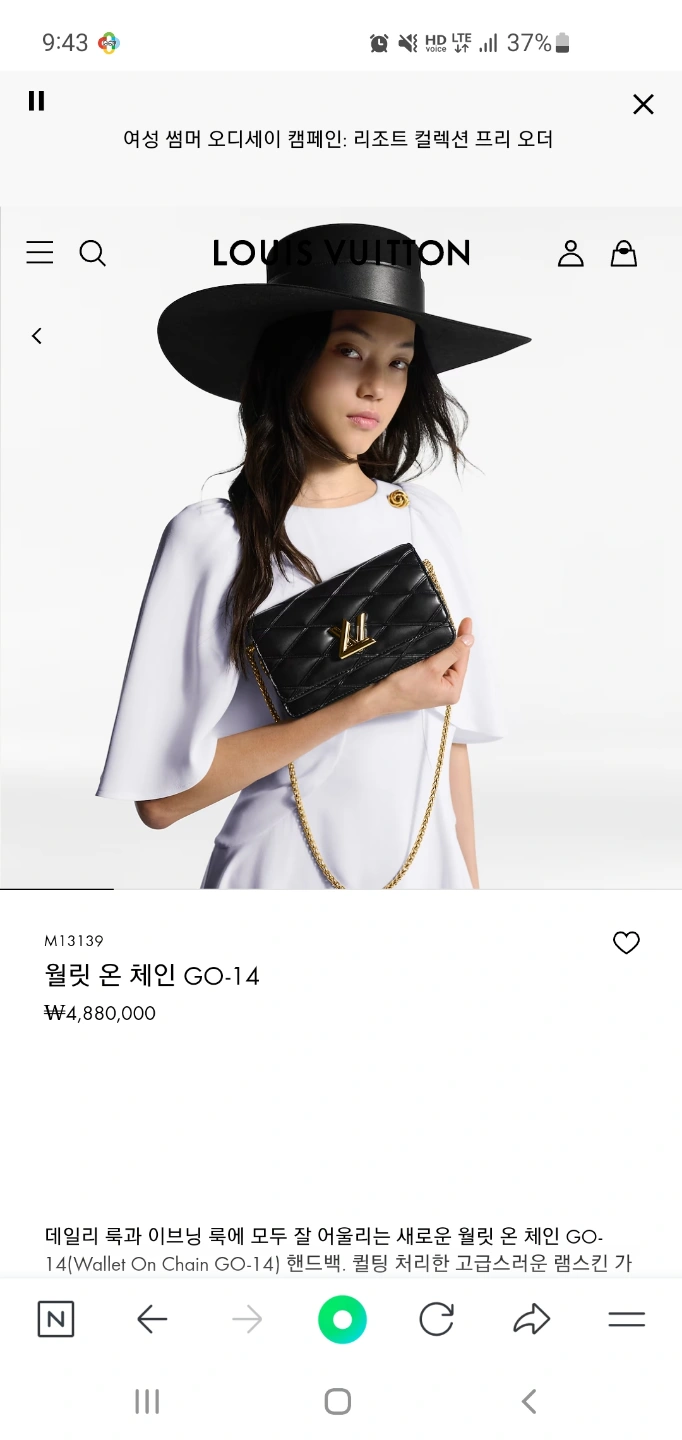This screenshot has width=682, height=1440.
Task: Tap the green Naver search circle button
Action: pos(342,1320)
